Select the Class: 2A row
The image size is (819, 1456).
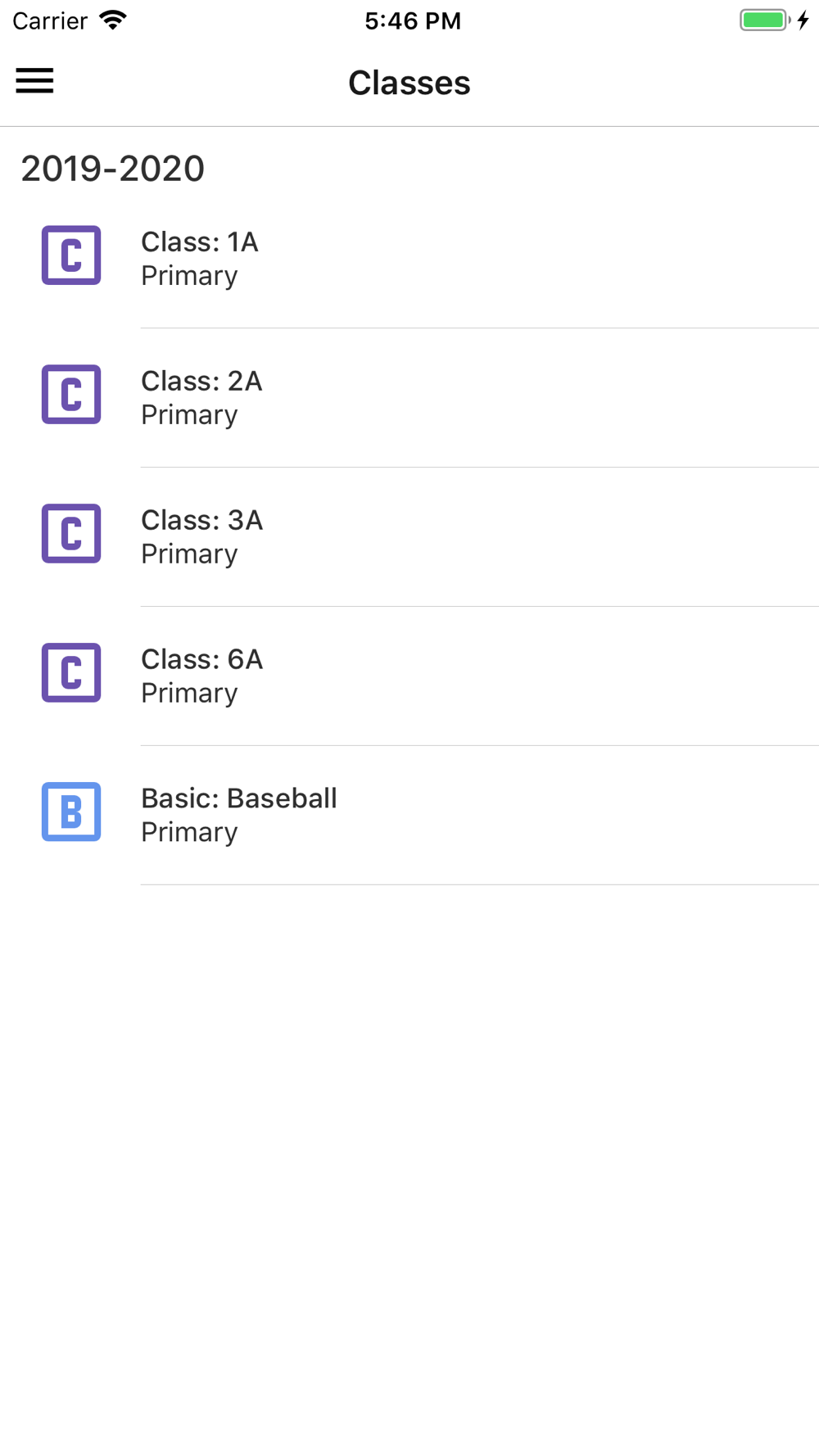click(409, 398)
